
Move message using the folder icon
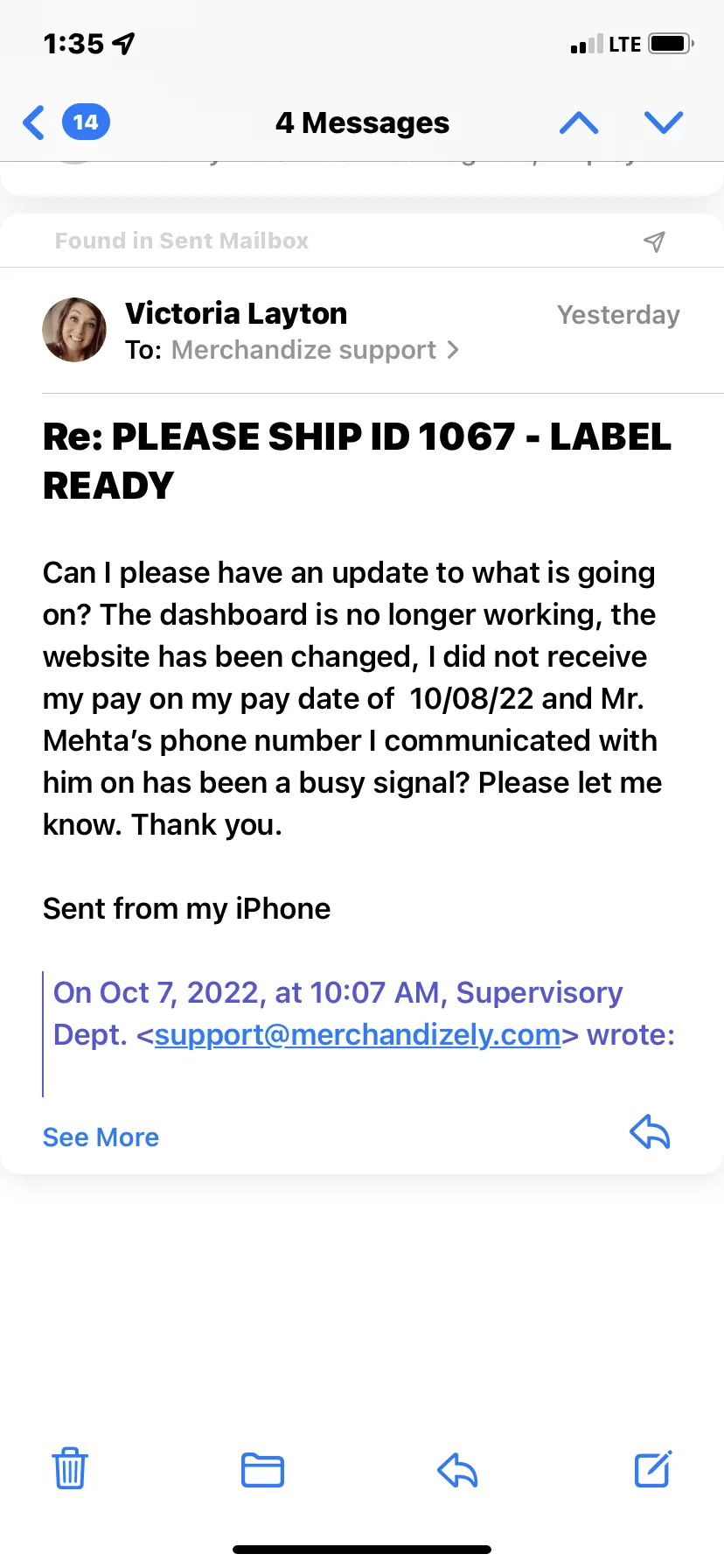pyautogui.click(x=262, y=1469)
